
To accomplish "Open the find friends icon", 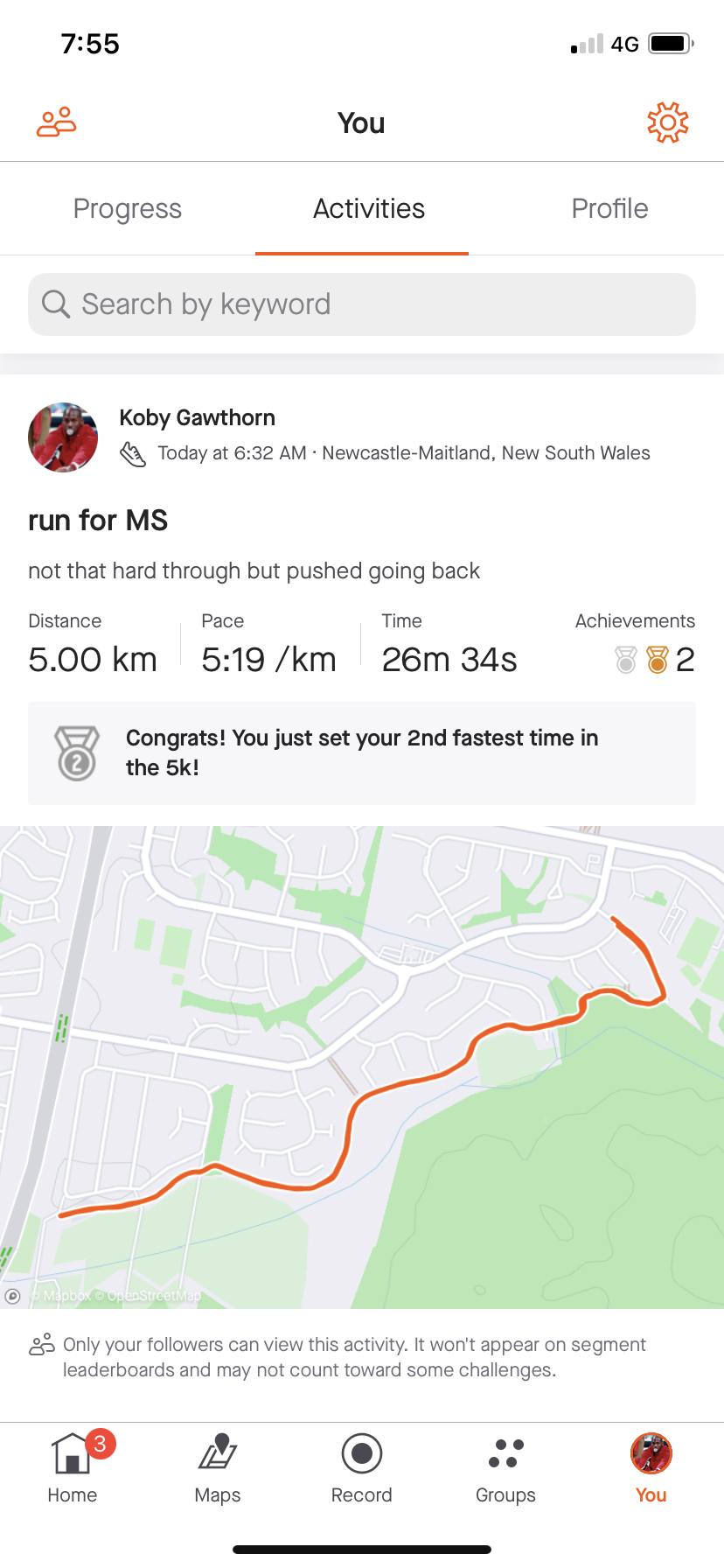I will pos(57,122).
